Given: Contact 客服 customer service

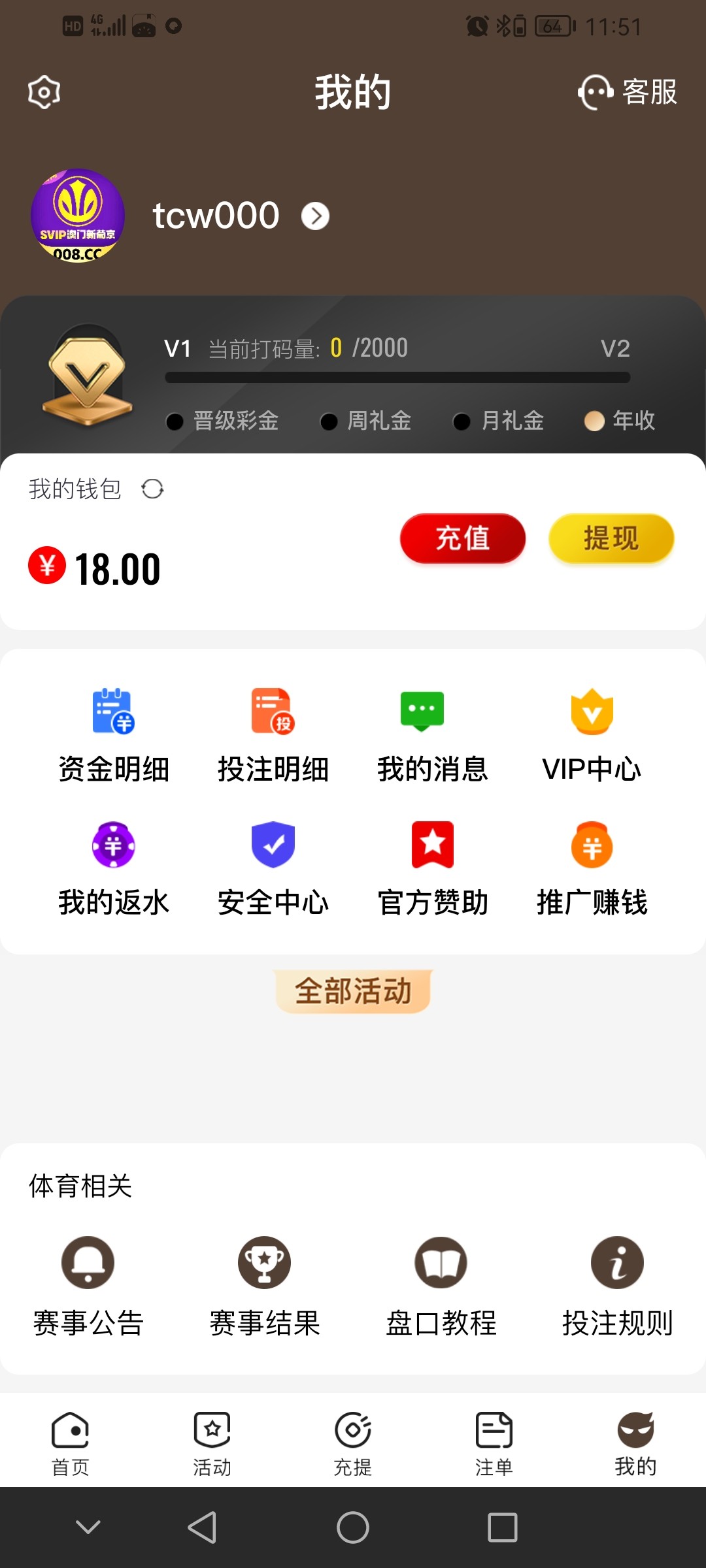Looking at the screenshot, I should point(628,93).
